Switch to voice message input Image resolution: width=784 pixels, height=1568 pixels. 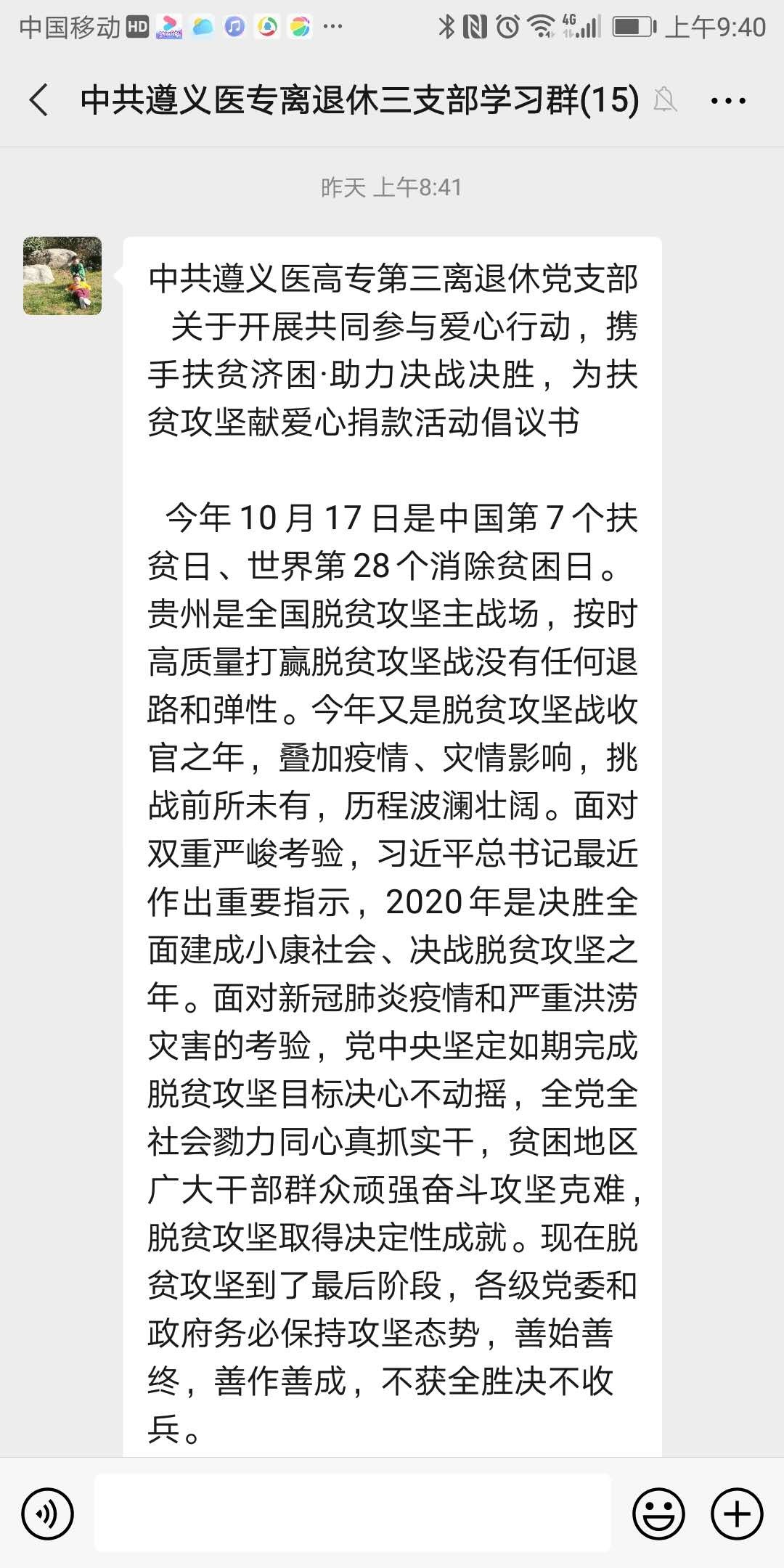coord(47,1514)
